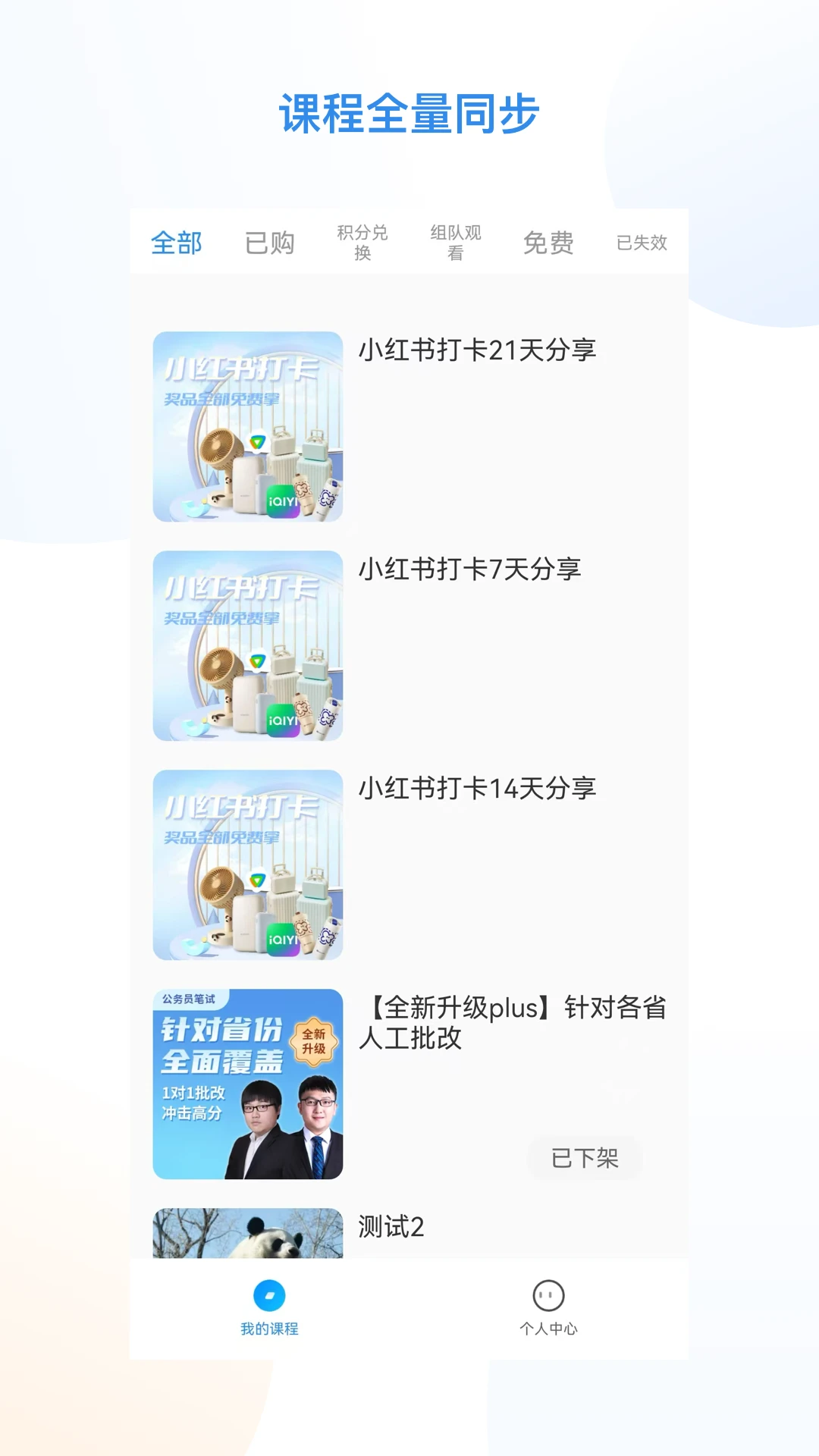Open the course 小红书打卡7天分享
The height and width of the screenshot is (1456, 819).
point(471,570)
